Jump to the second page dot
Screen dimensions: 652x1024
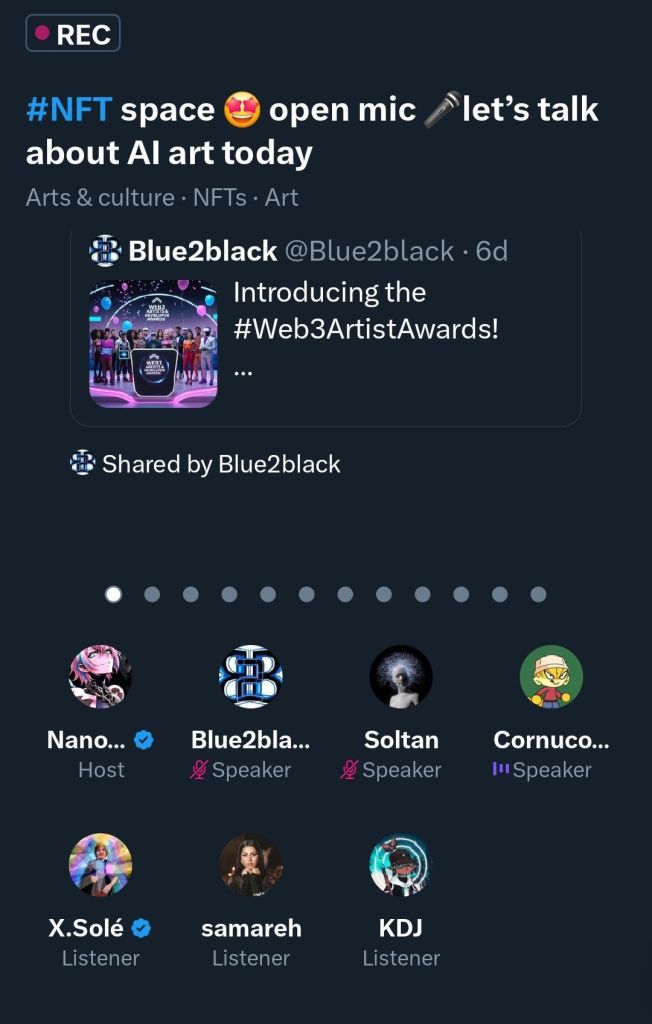tap(152, 594)
